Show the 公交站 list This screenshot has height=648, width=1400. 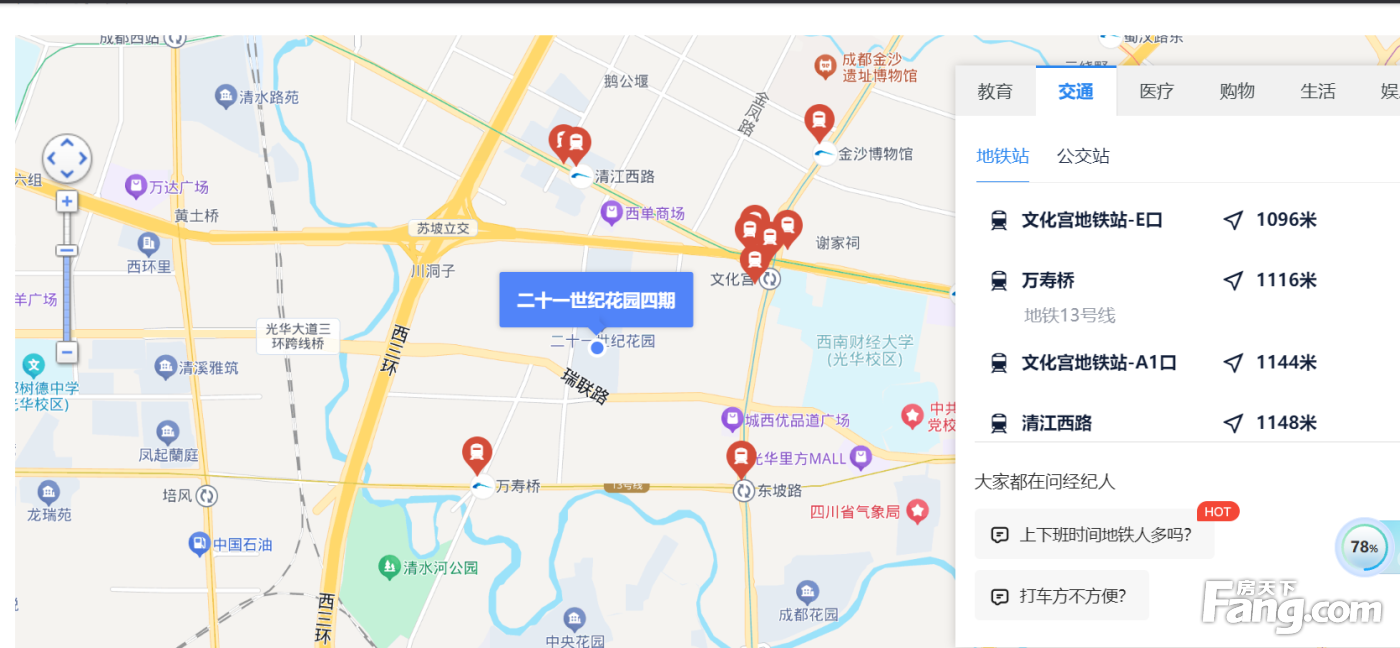1083,156
